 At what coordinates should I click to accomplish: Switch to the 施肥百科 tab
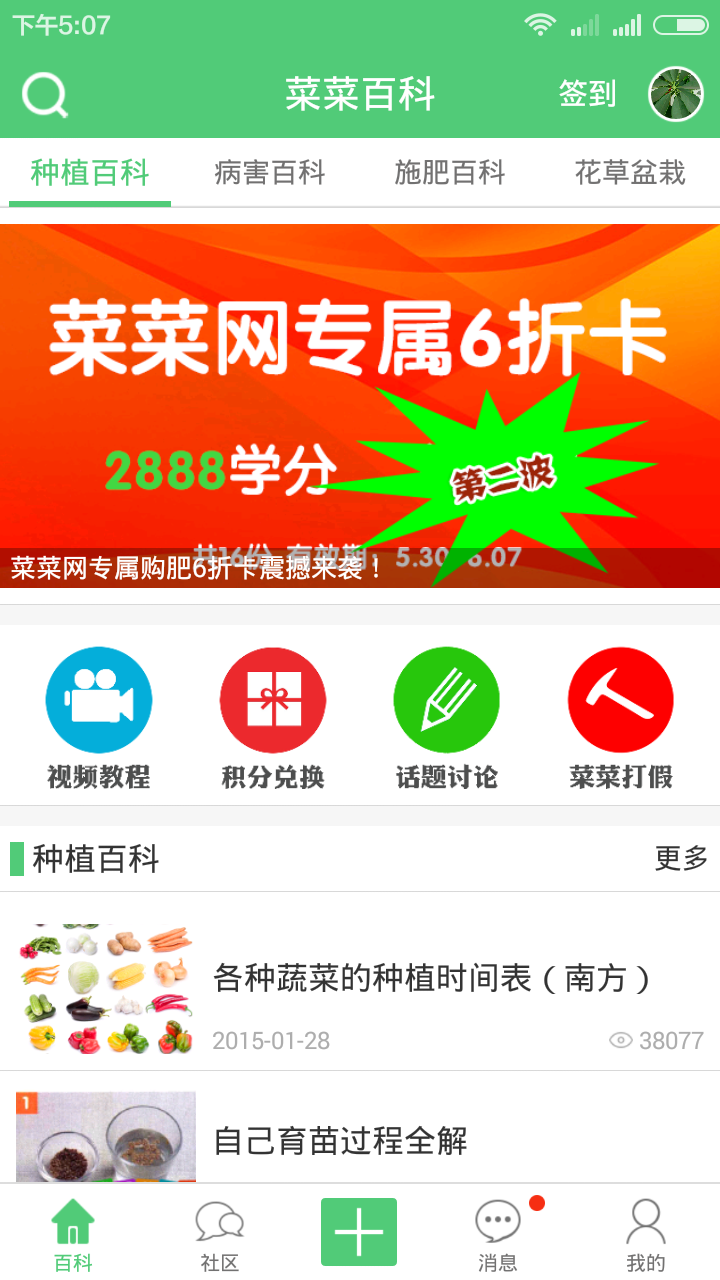tap(450, 173)
